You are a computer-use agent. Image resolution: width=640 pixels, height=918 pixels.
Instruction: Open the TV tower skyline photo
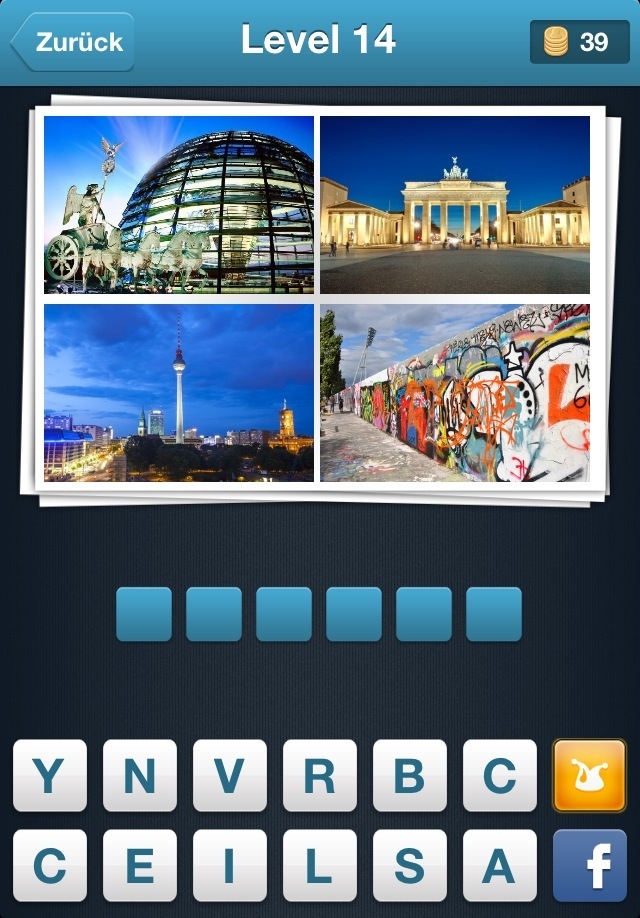coord(179,393)
